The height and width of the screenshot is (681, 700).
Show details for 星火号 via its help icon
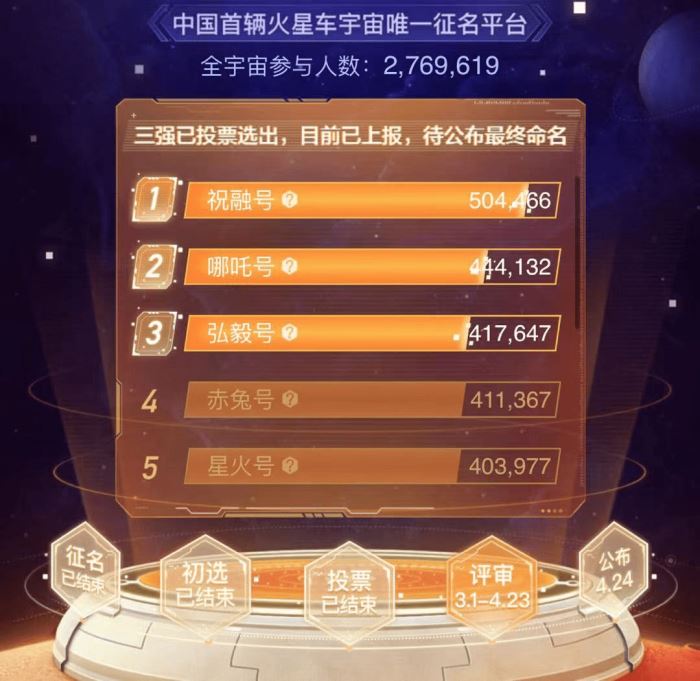(x=290, y=466)
